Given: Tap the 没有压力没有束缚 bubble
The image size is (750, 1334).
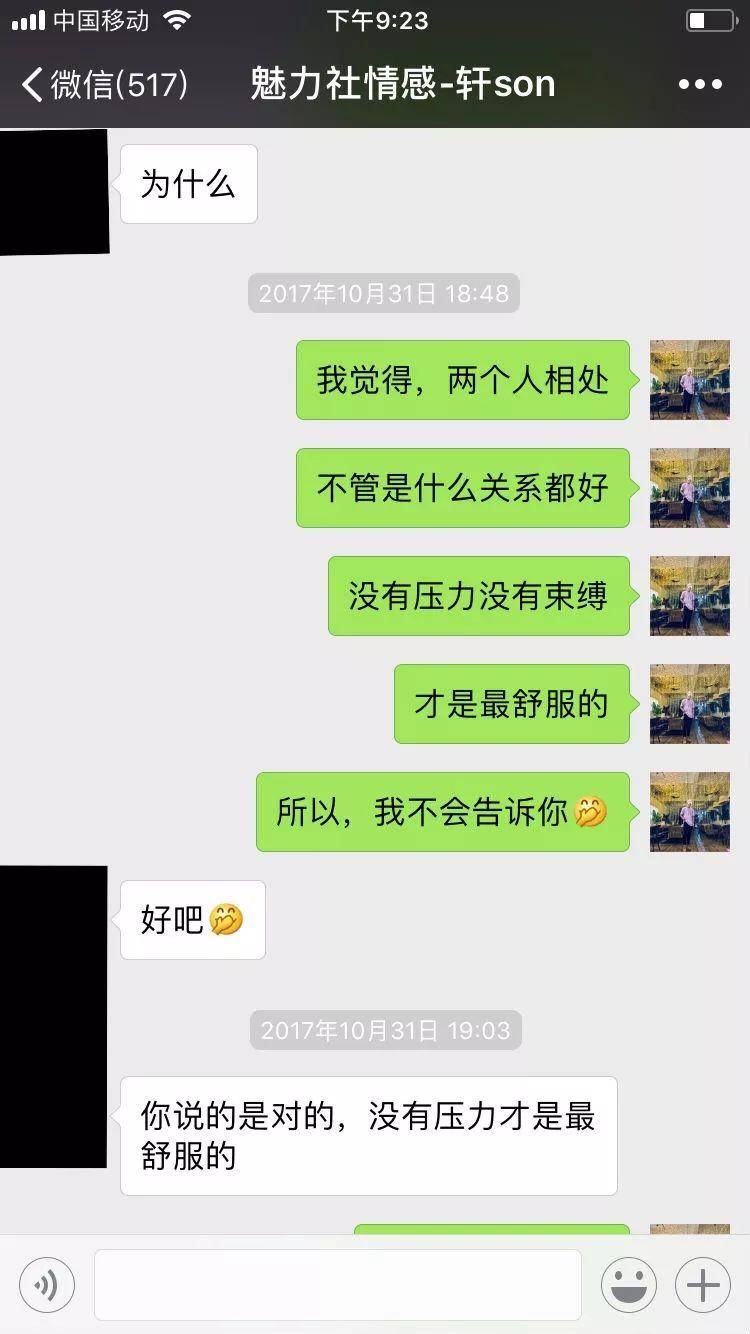Looking at the screenshot, I should click(478, 596).
